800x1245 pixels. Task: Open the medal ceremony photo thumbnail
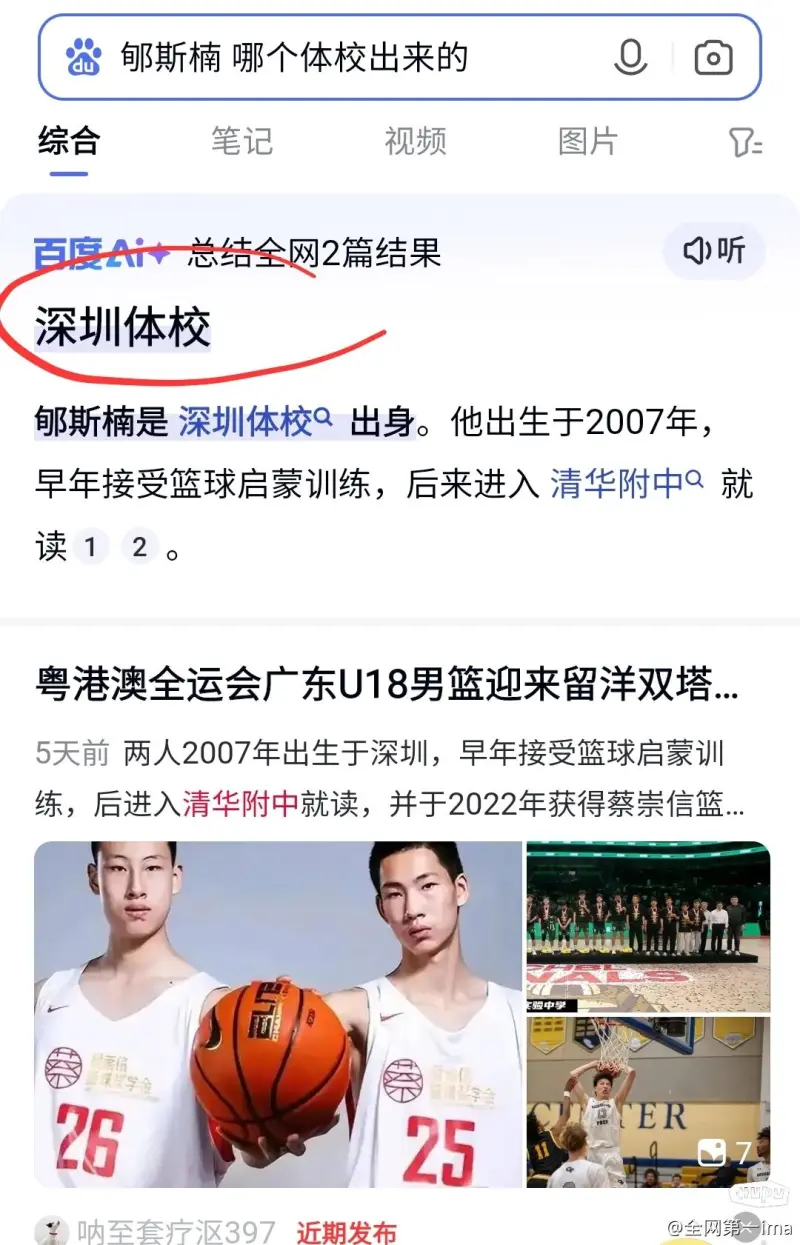point(648,926)
